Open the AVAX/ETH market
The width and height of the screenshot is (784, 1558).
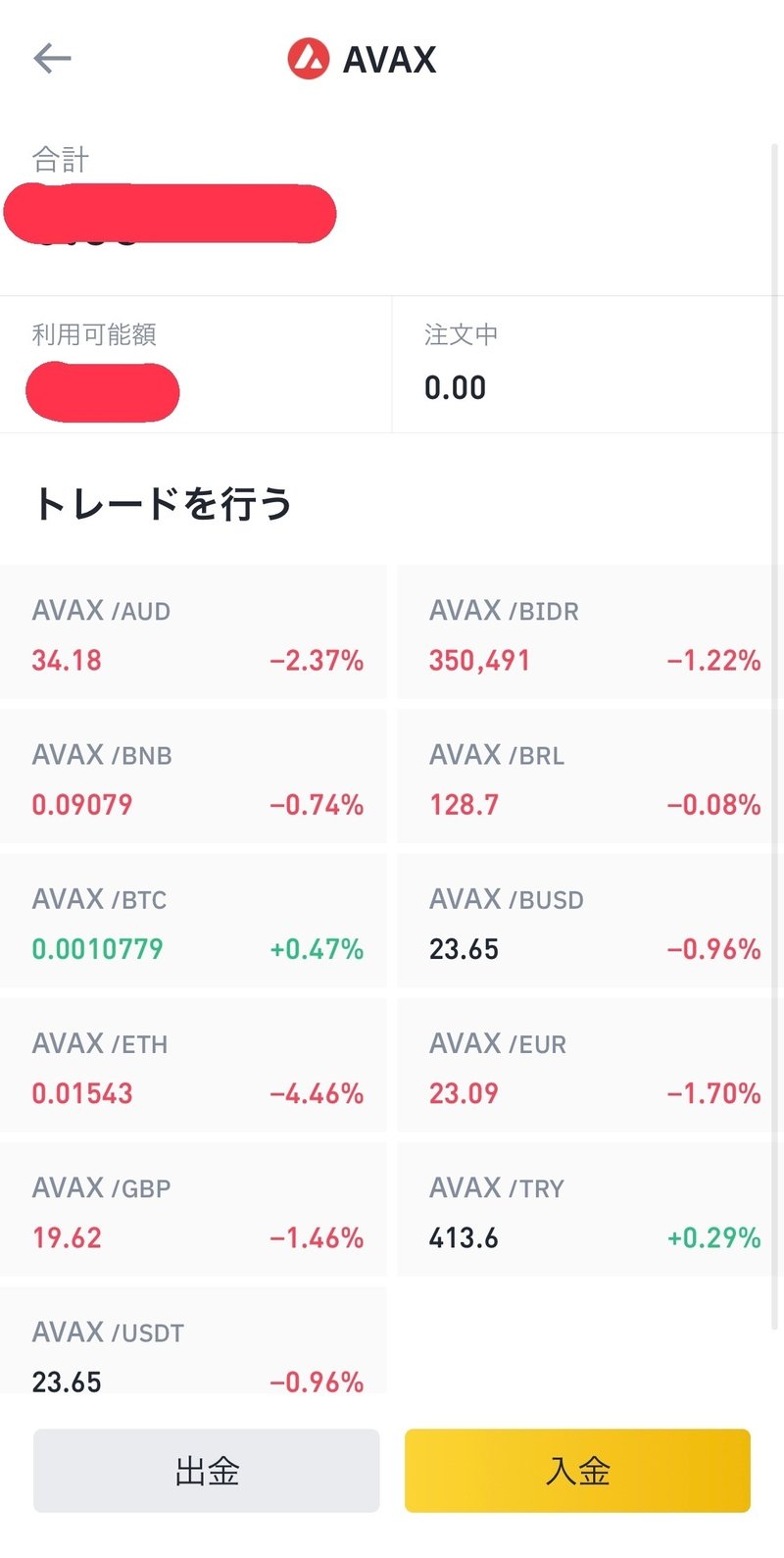point(193,1065)
